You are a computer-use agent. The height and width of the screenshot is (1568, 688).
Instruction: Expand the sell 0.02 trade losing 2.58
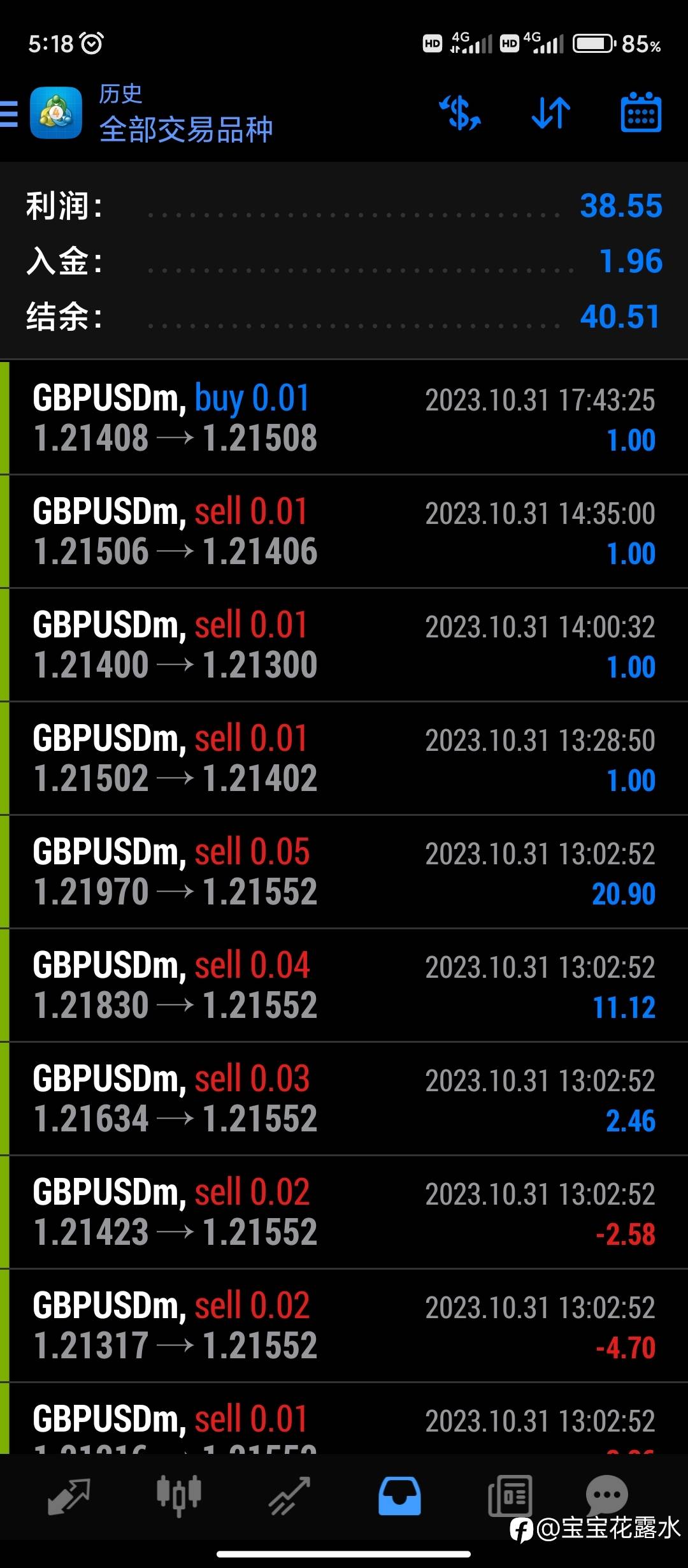click(x=344, y=1212)
